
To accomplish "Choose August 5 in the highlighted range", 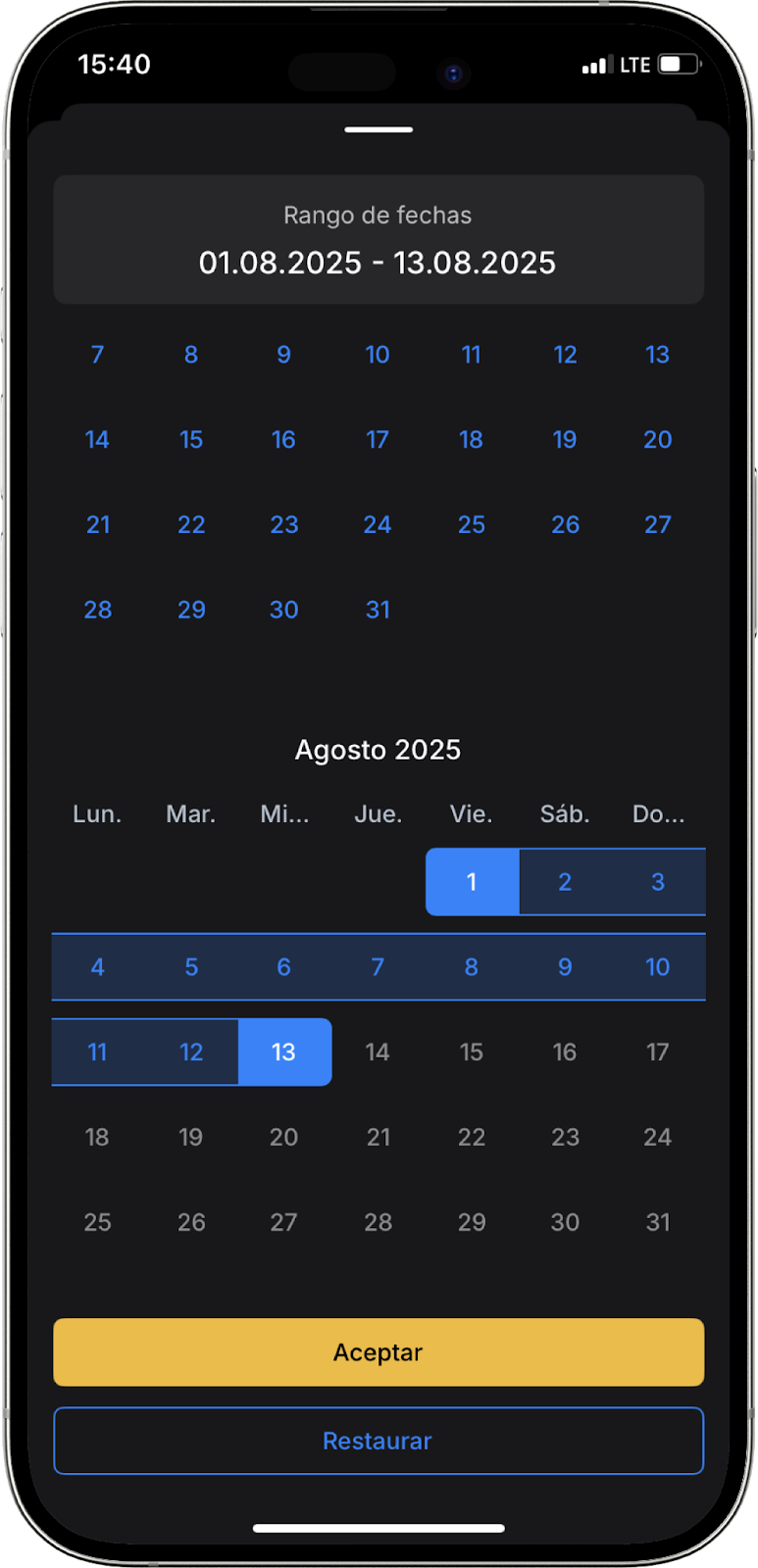I will point(191,967).
